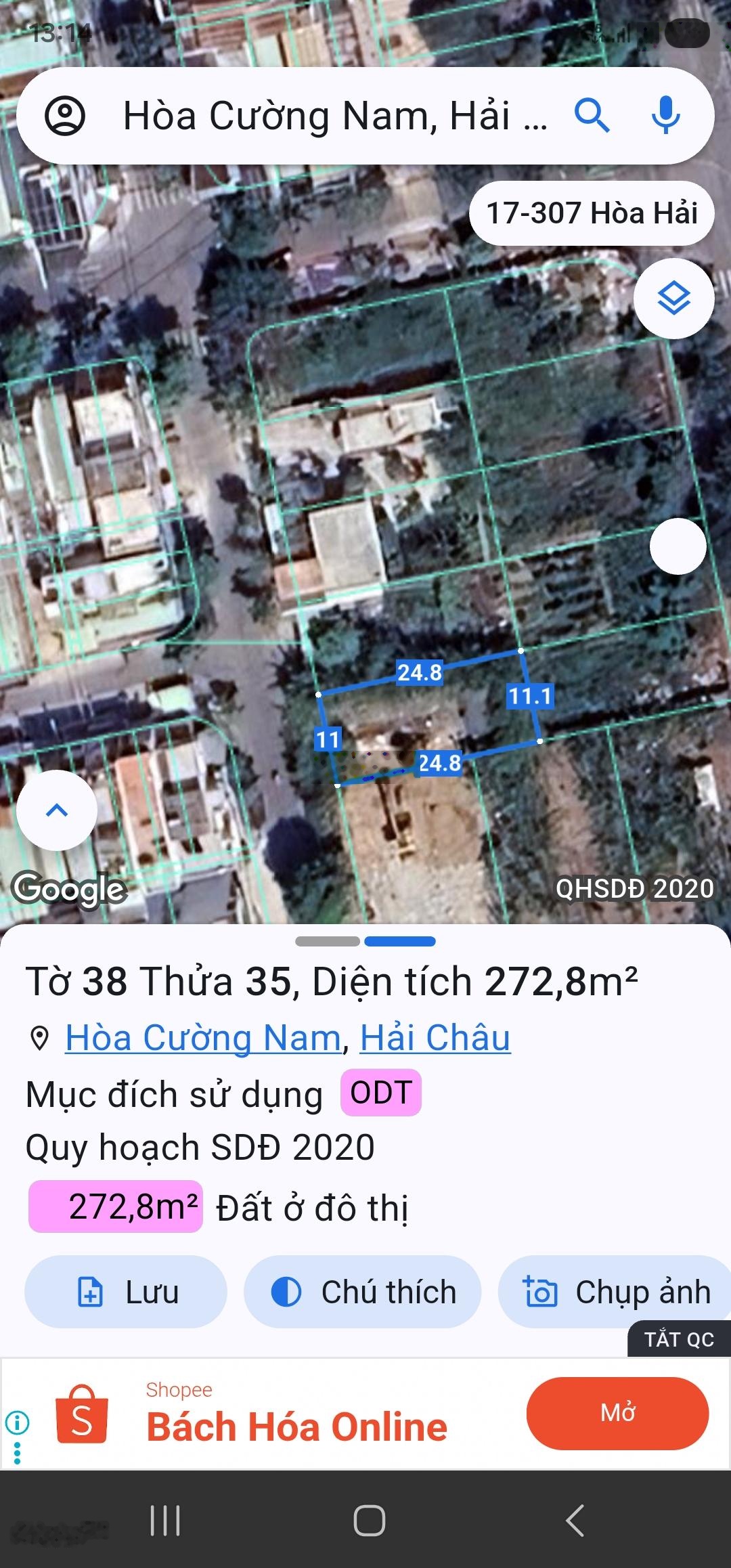Tap the search icon in the search bar
The width and height of the screenshot is (731, 1568).
591,116
